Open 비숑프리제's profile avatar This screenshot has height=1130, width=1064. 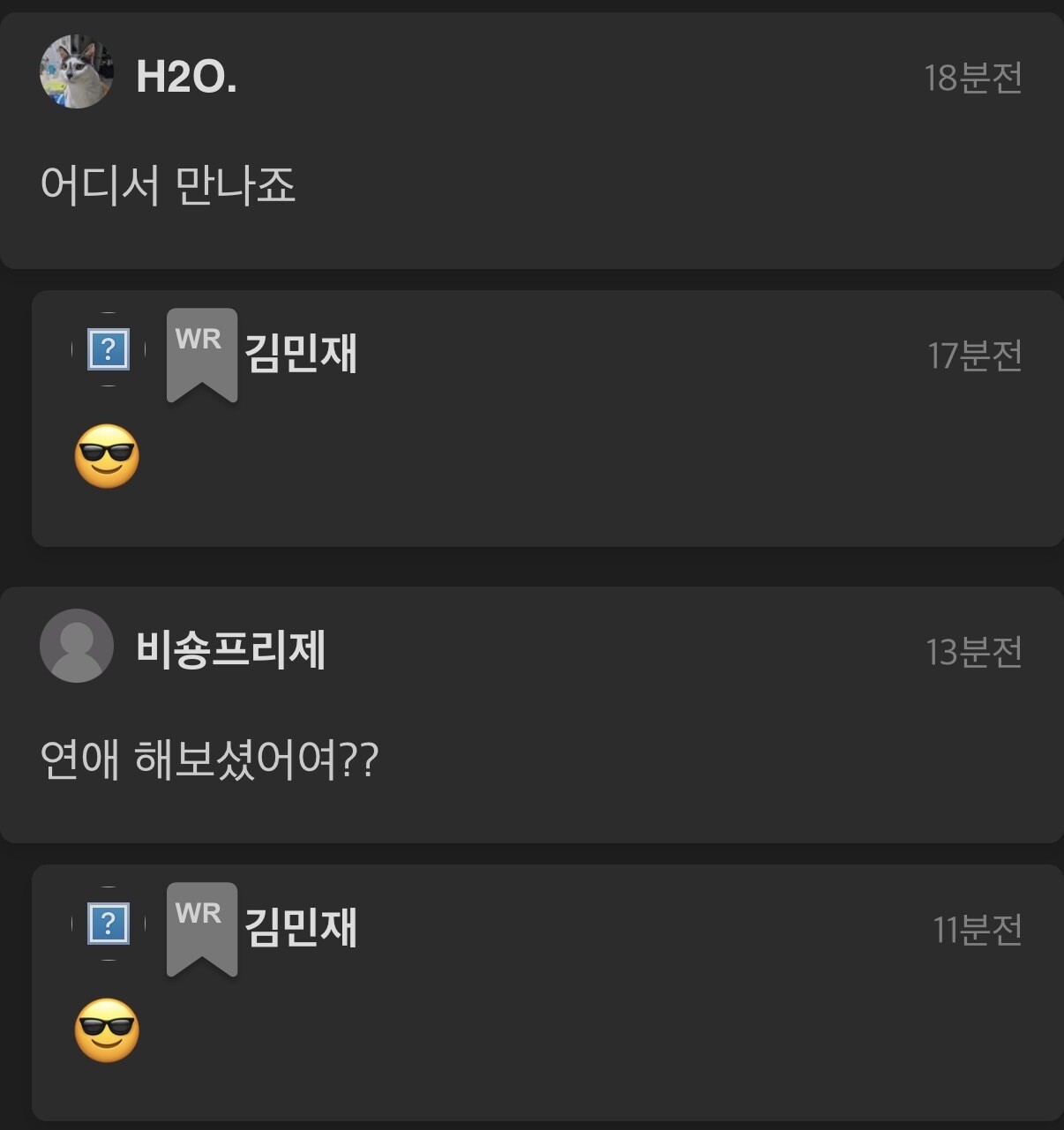tap(77, 646)
